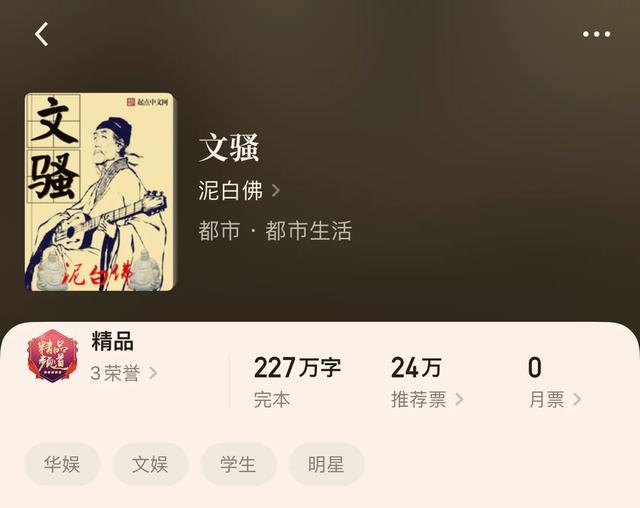Open 推荐票 recommendation votes
The image size is (640, 508).
(x=427, y=399)
